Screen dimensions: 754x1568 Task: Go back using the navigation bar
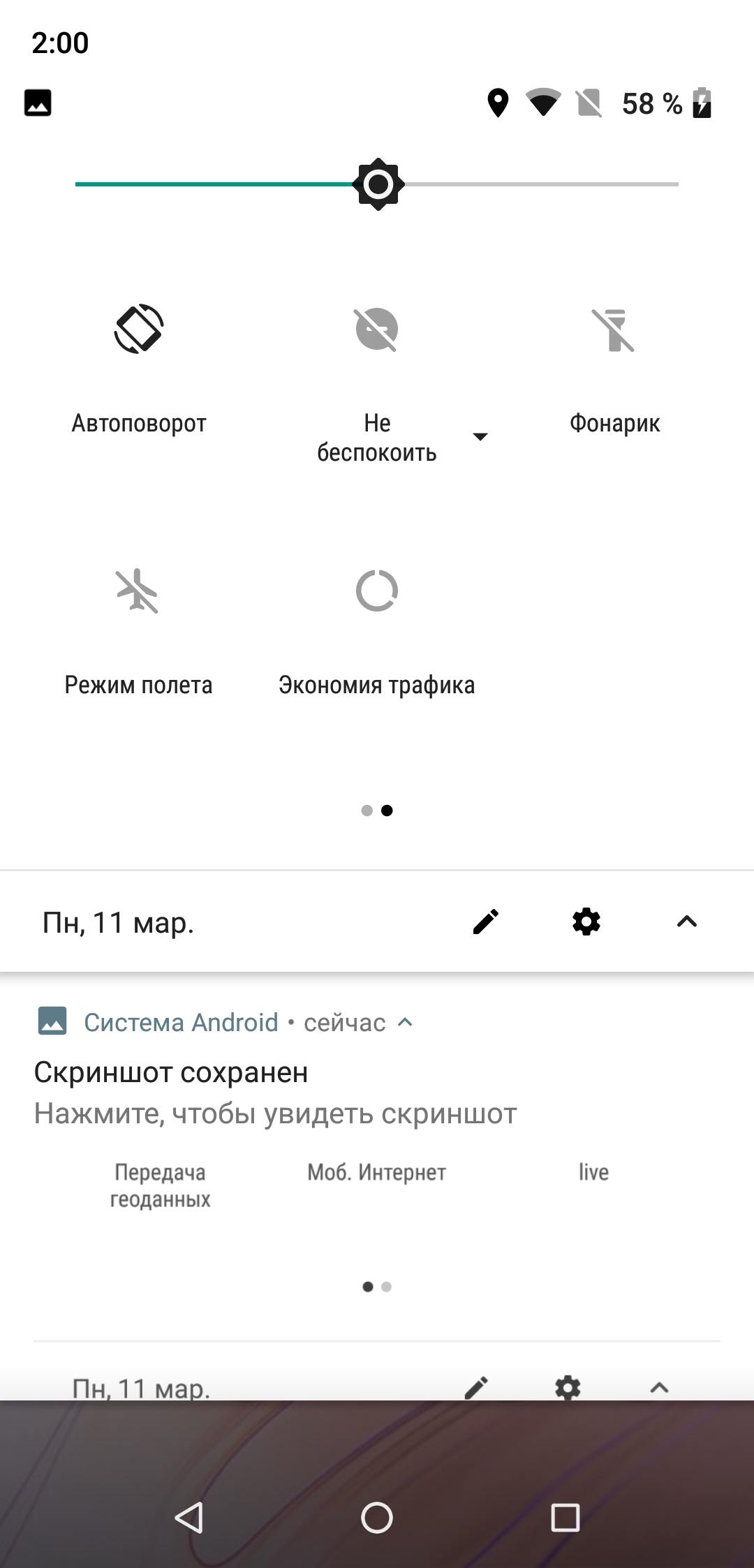pyautogui.click(x=188, y=1518)
